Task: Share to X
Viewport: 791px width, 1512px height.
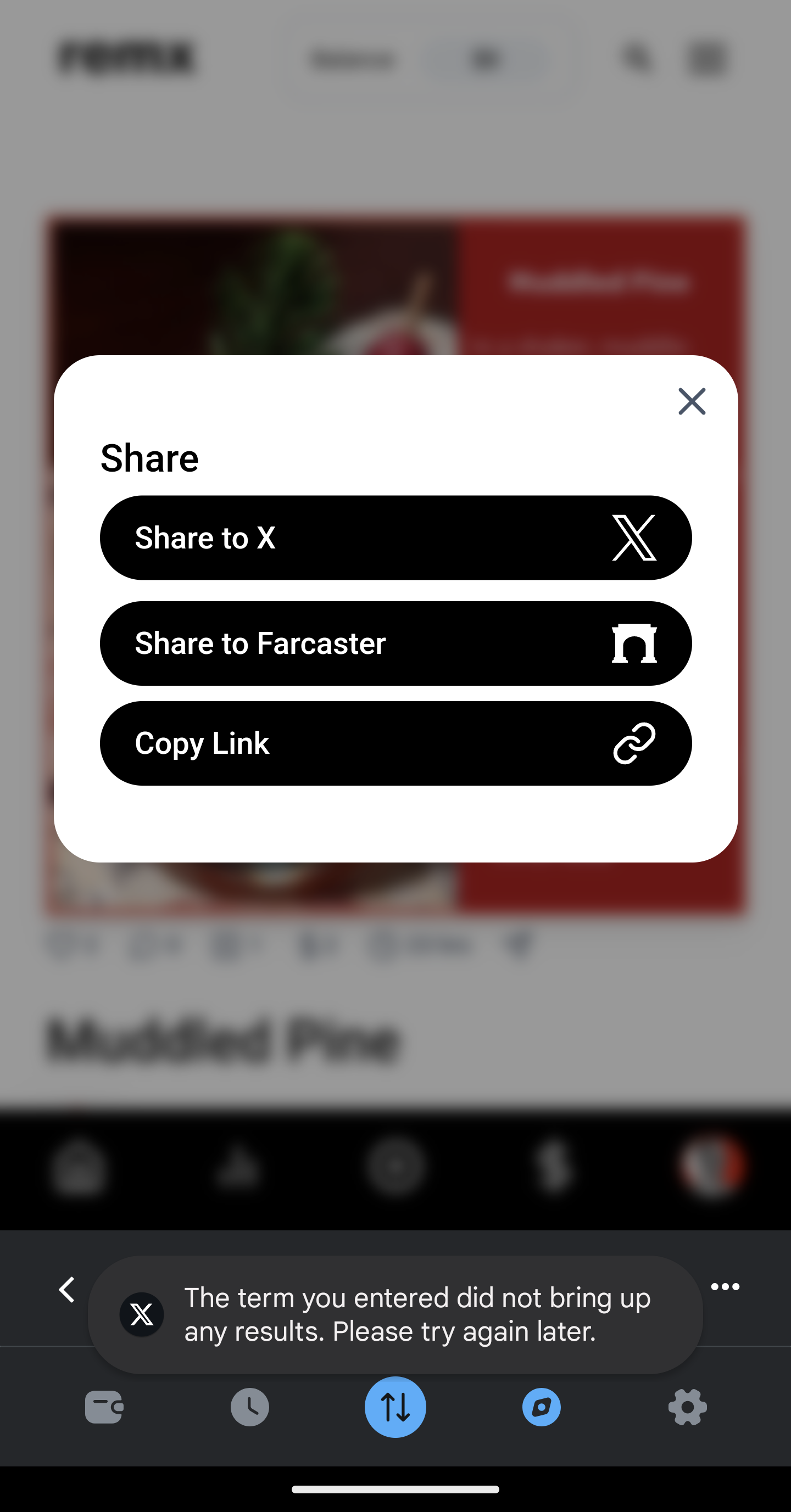Action: 395,537
